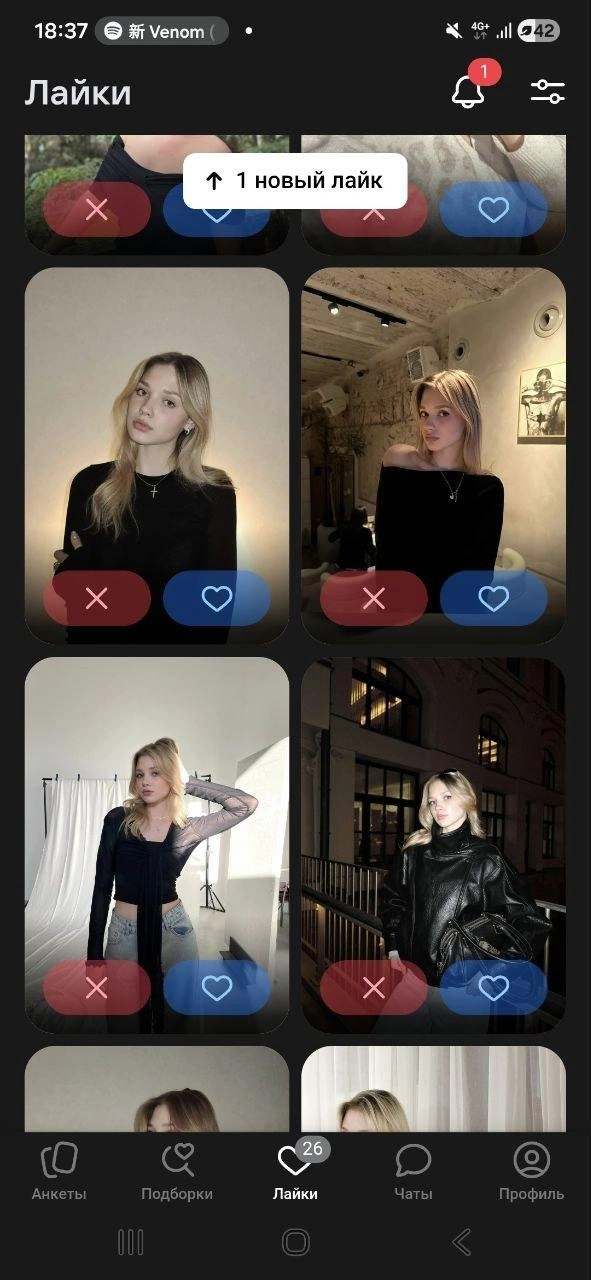
Task: Reject the profile with the white studio backdrop
Action: [x=97, y=988]
